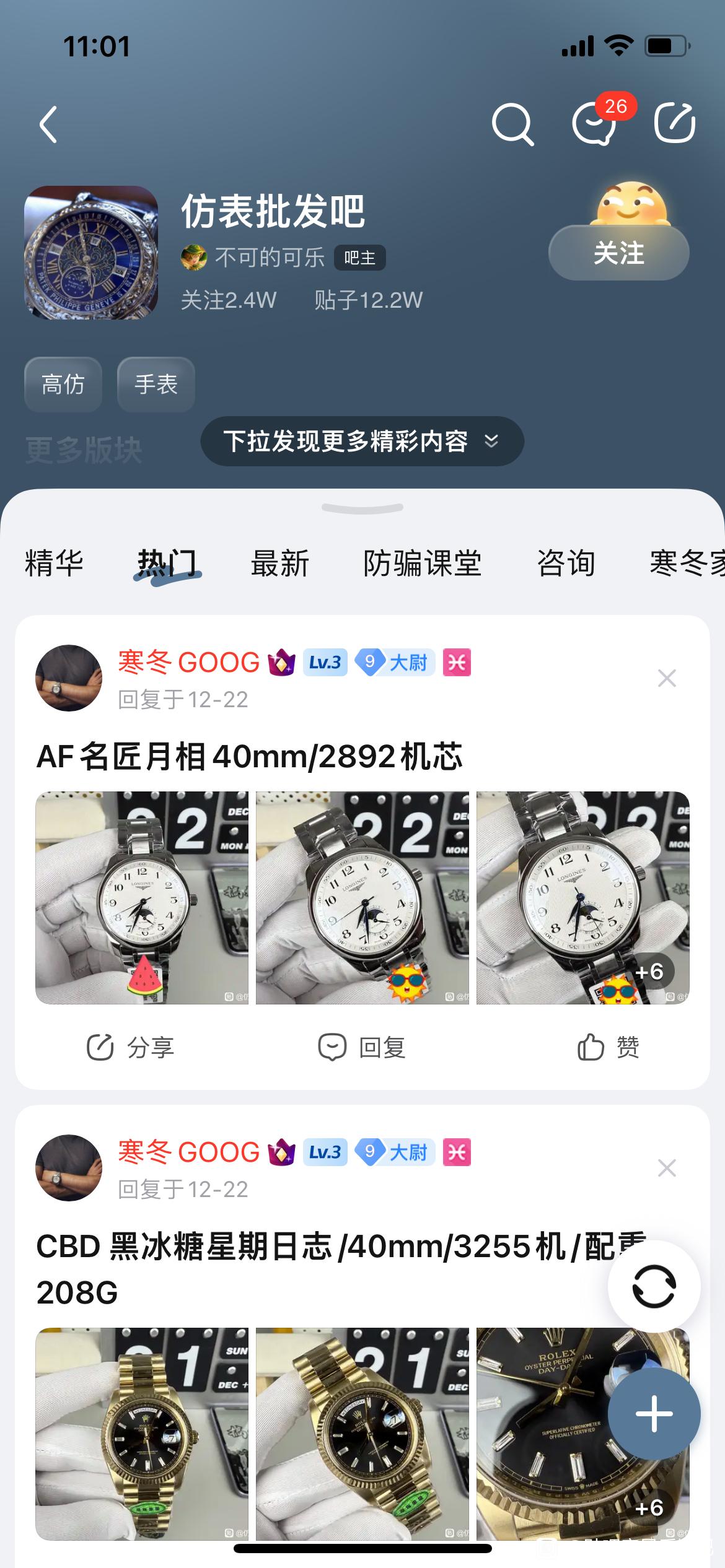Viewport: 725px width, 1568px height.
Task: Select the 手表 tag chip
Action: [156, 385]
